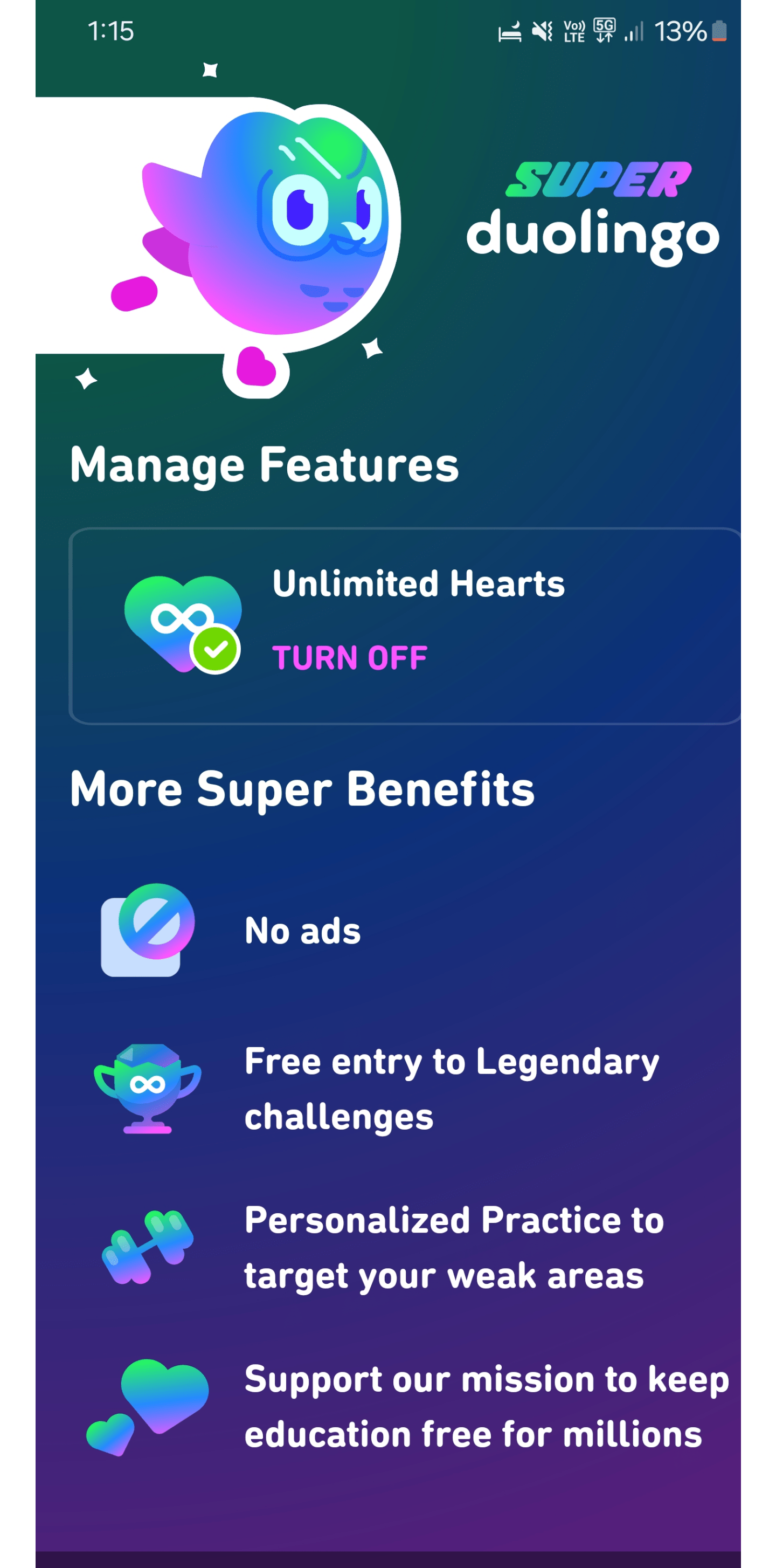Image resolution: width=776 pixels, height=1568 pixels.
Task: Disable the Unlimited Hearts feature
Action: point(350,657)
